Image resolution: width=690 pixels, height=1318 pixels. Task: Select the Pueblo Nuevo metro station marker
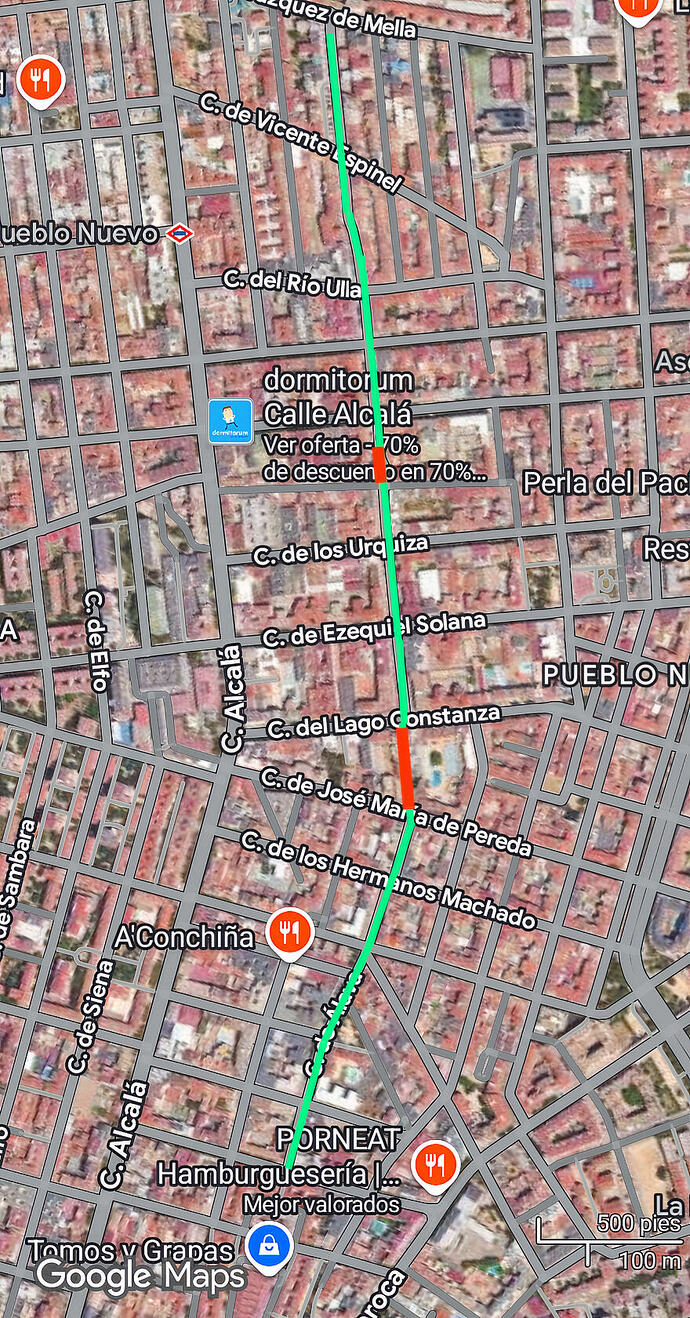179,234
